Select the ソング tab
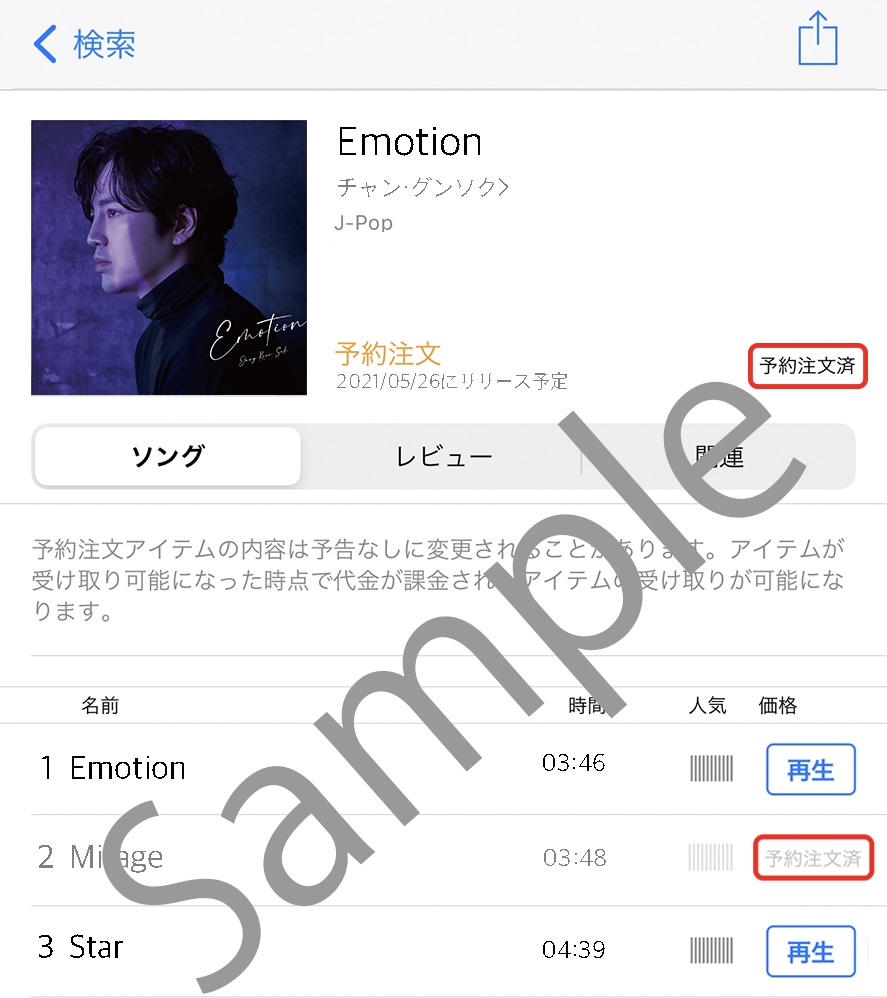887x998 pixels. click(x=168, y=457)
